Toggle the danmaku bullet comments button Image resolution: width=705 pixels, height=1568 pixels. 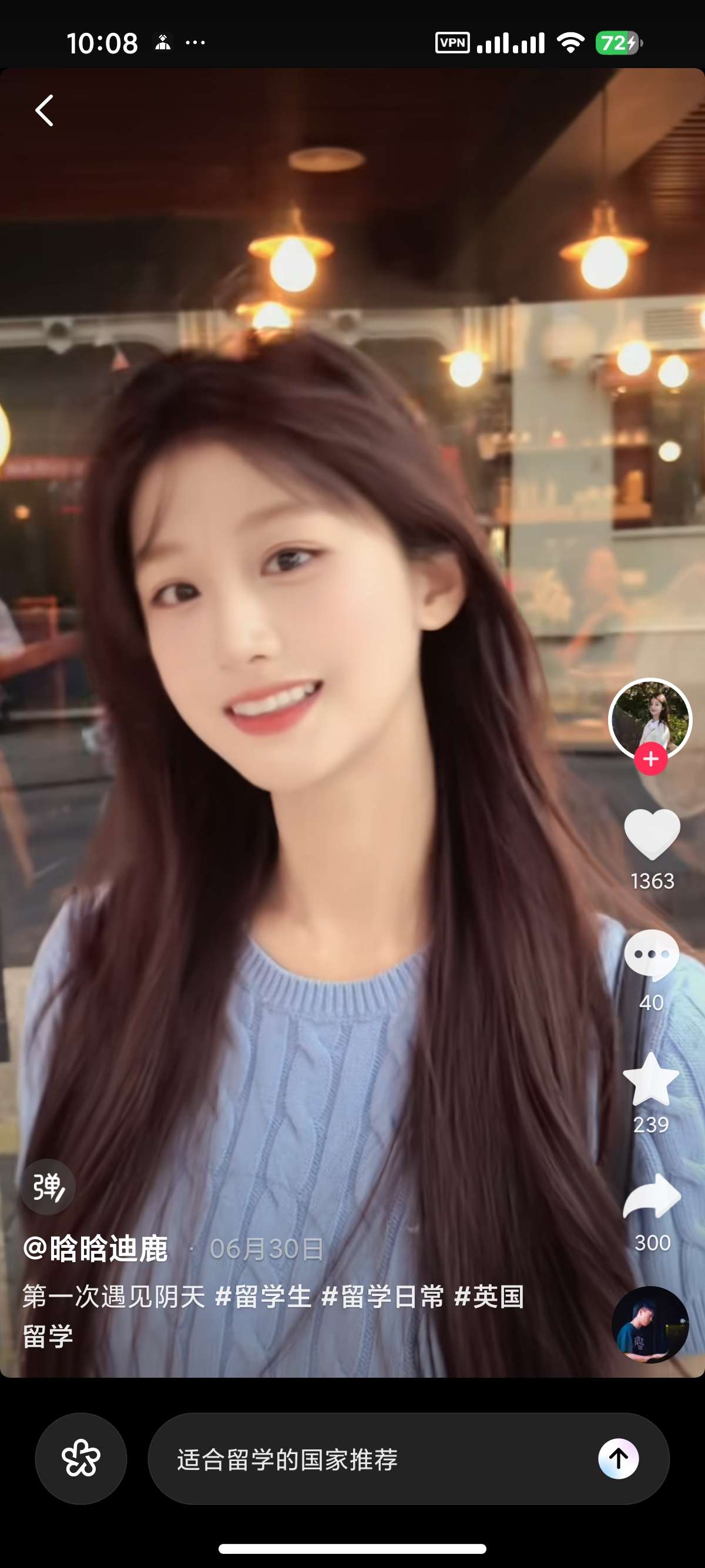coord(48,1187)
